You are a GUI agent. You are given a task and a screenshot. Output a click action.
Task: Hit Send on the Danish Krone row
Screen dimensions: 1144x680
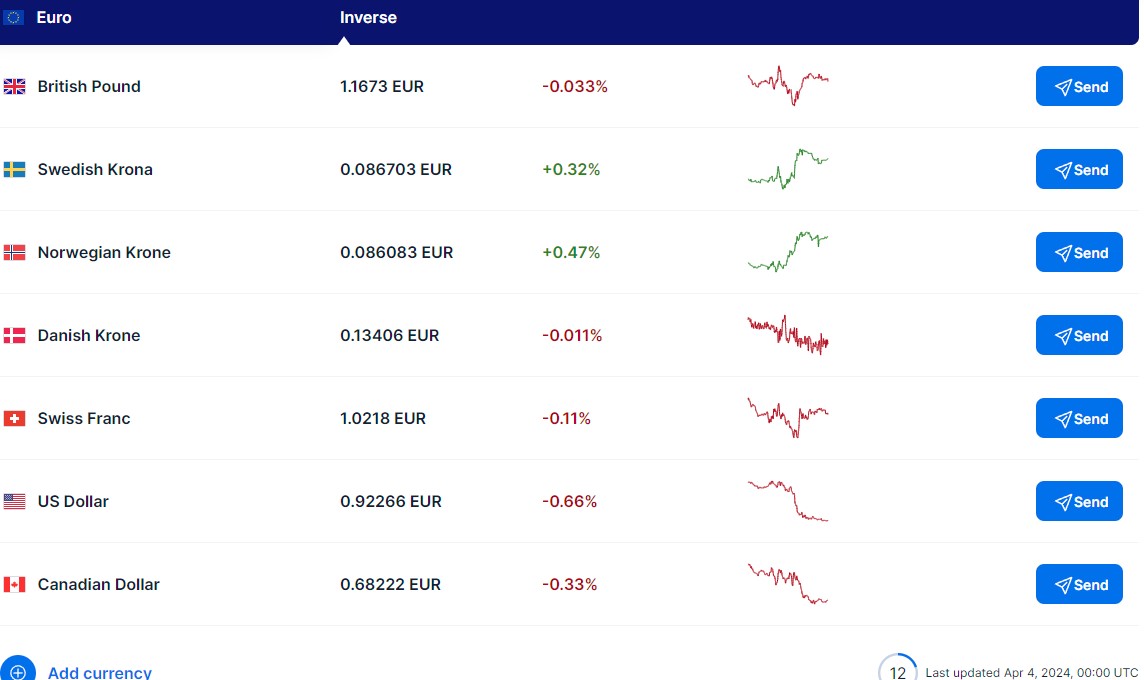pyautogui.click(x=1079, y=336)
